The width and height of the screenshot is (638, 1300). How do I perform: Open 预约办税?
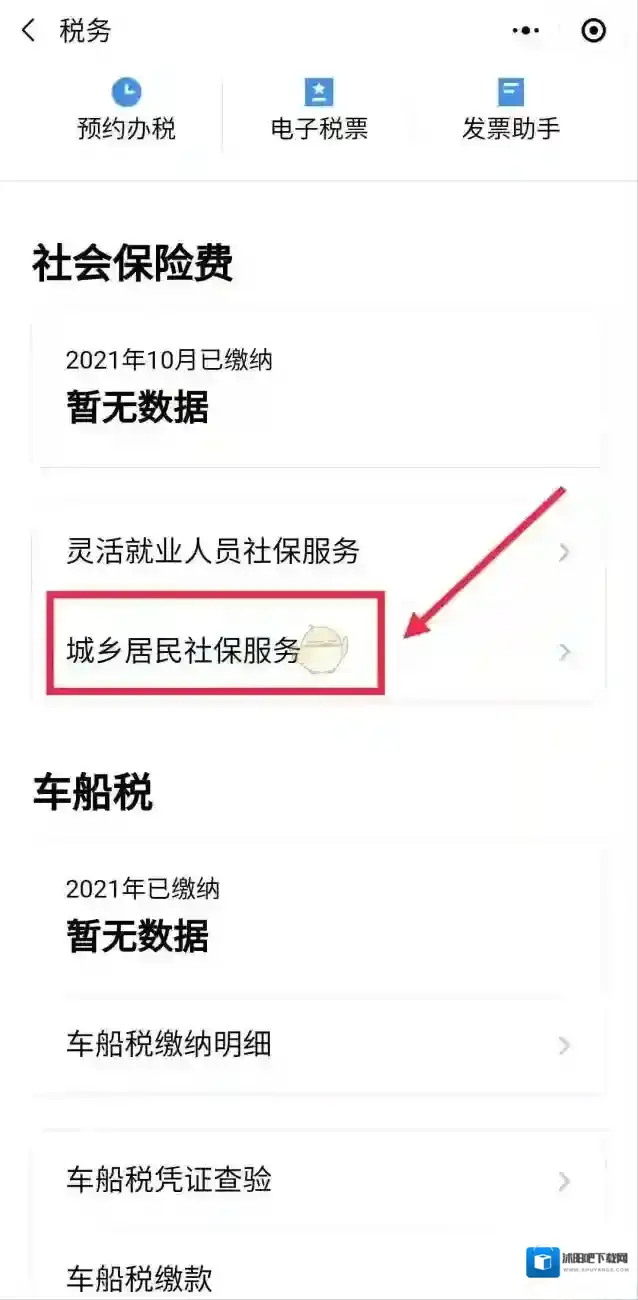click(x=126, y=110)
